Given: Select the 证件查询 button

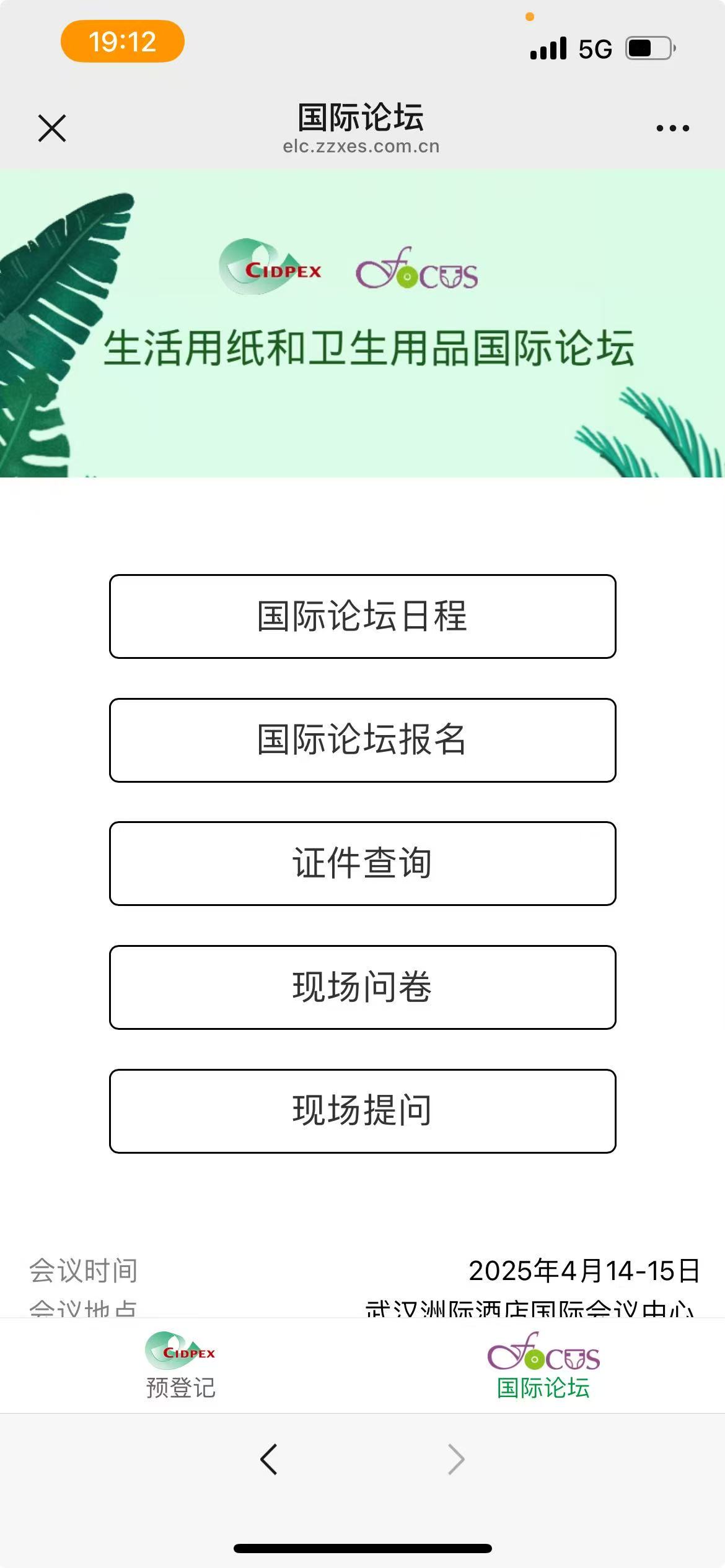Looking at the screenshot, I should tap(362, 863).
